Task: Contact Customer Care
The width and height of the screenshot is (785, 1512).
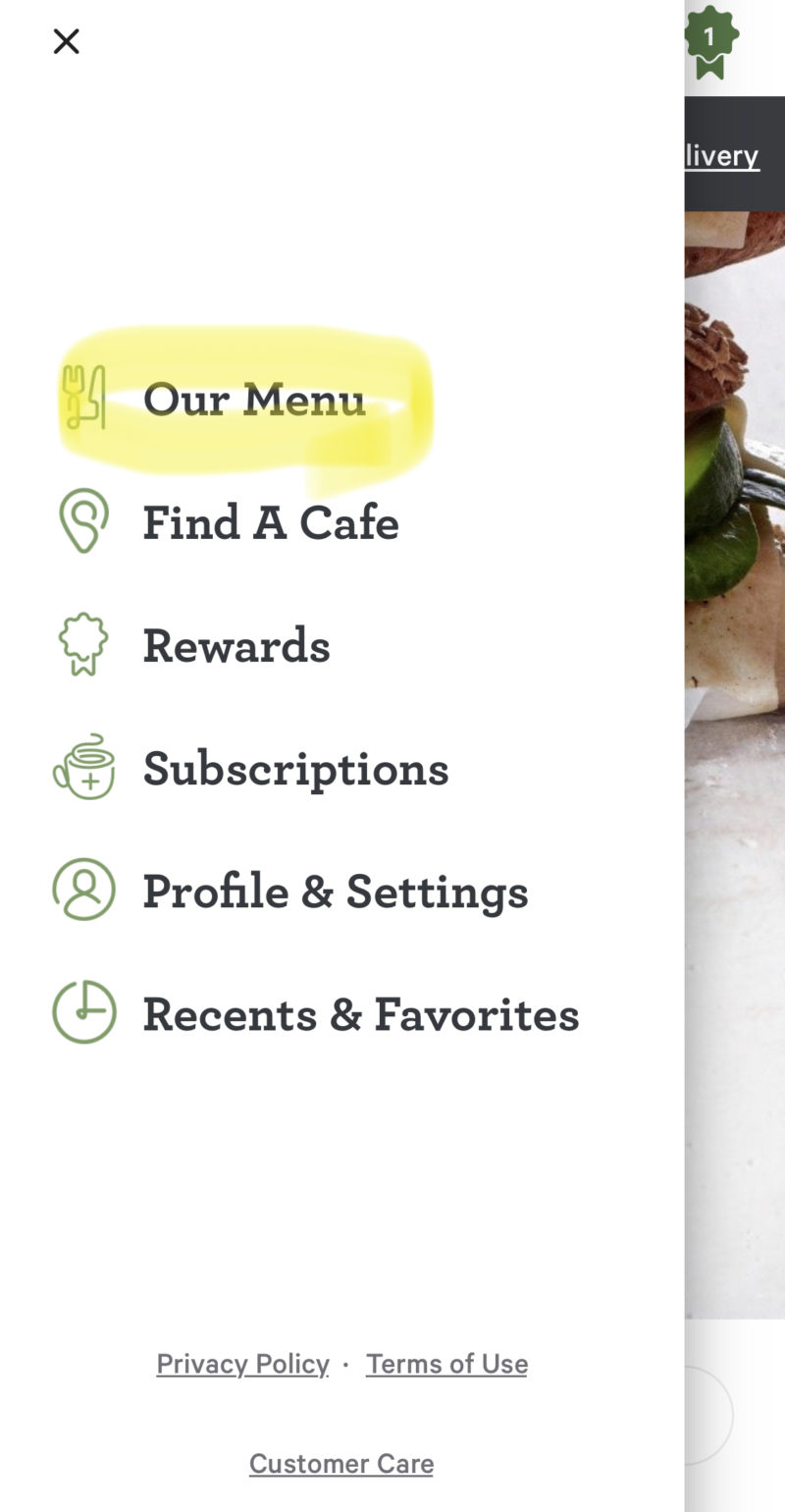Action: [341, 1464]
